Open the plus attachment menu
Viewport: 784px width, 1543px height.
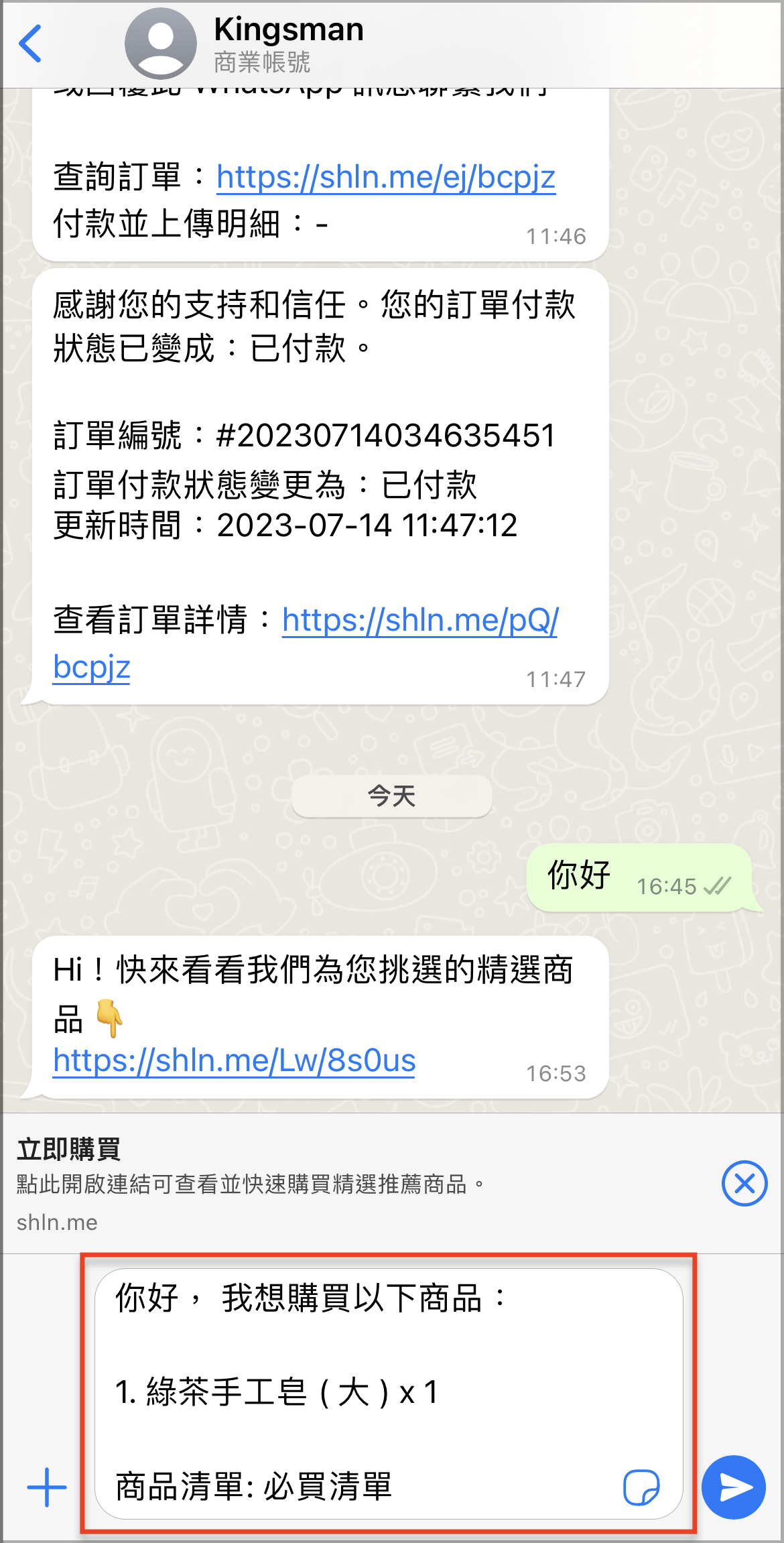point(47,1487)
